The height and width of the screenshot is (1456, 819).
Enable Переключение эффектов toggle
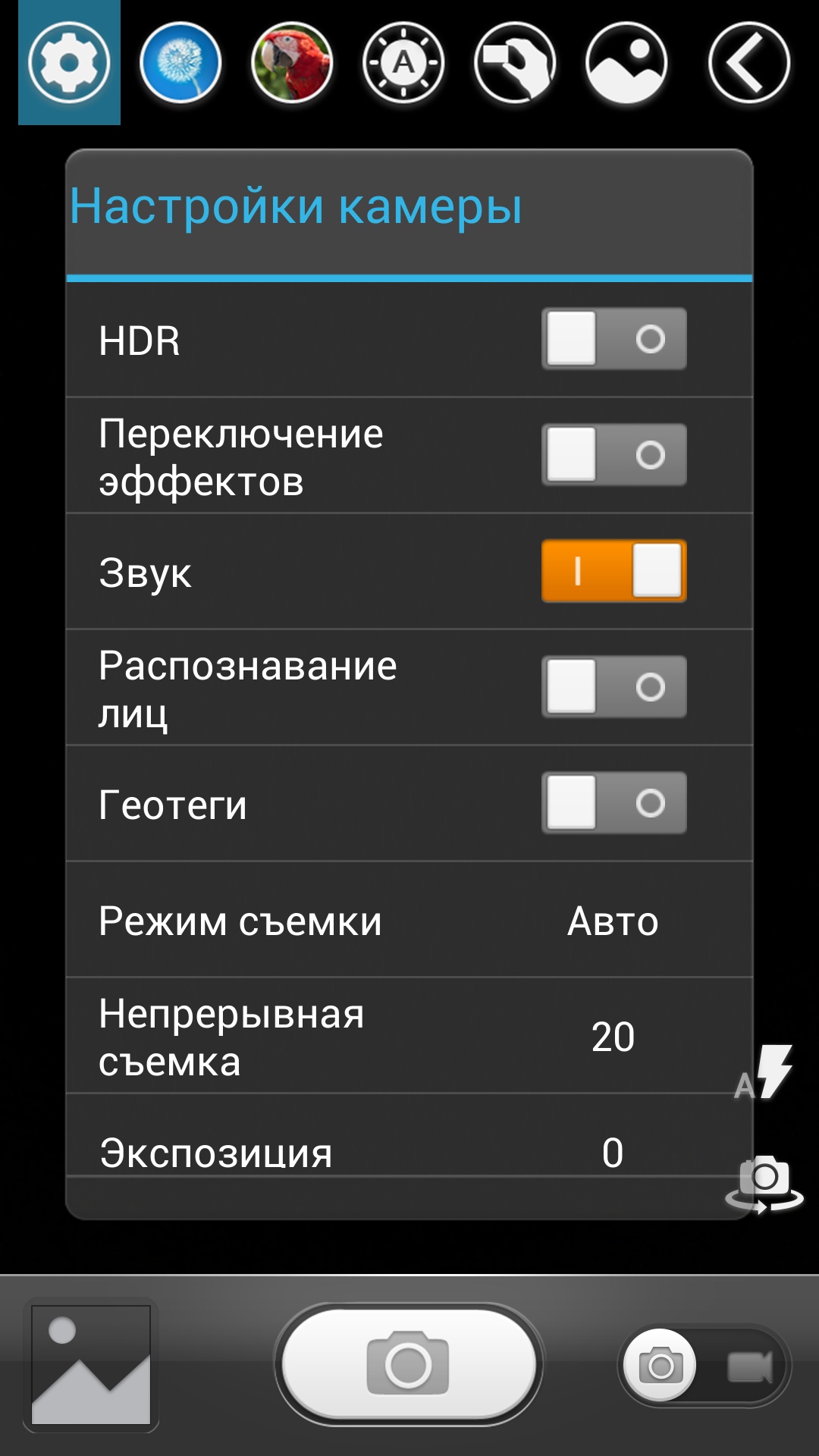613,455
